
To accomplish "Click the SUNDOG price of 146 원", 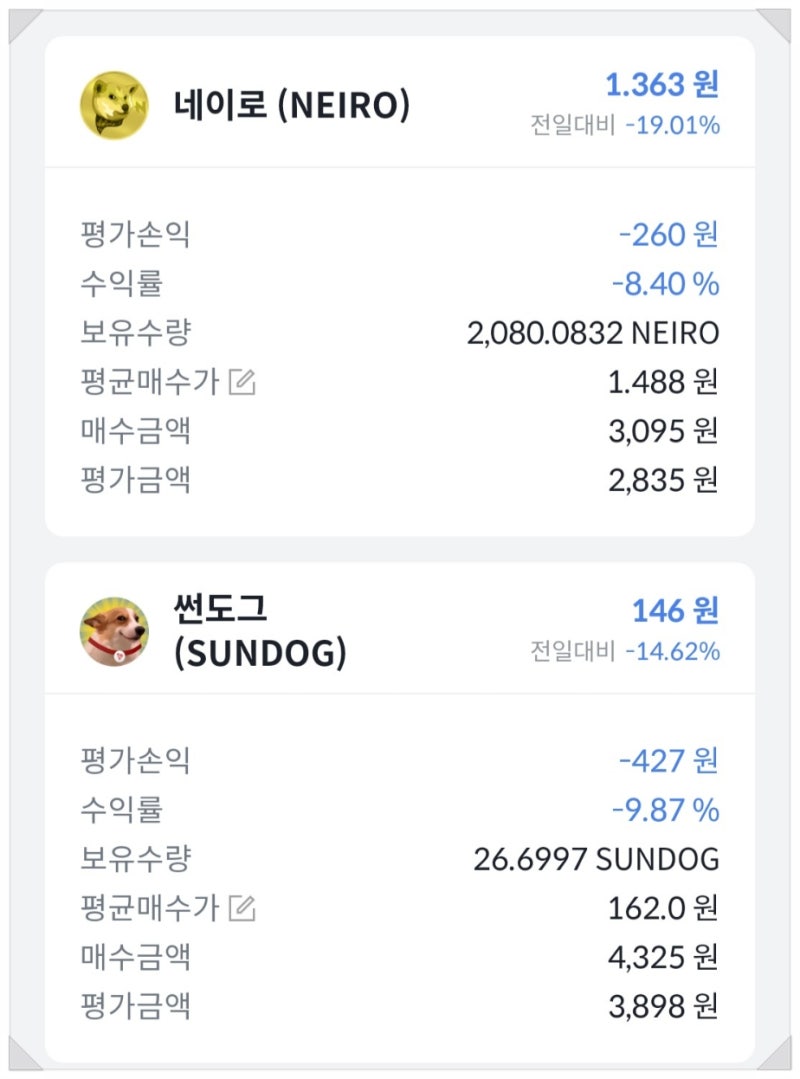I will 677,611.
